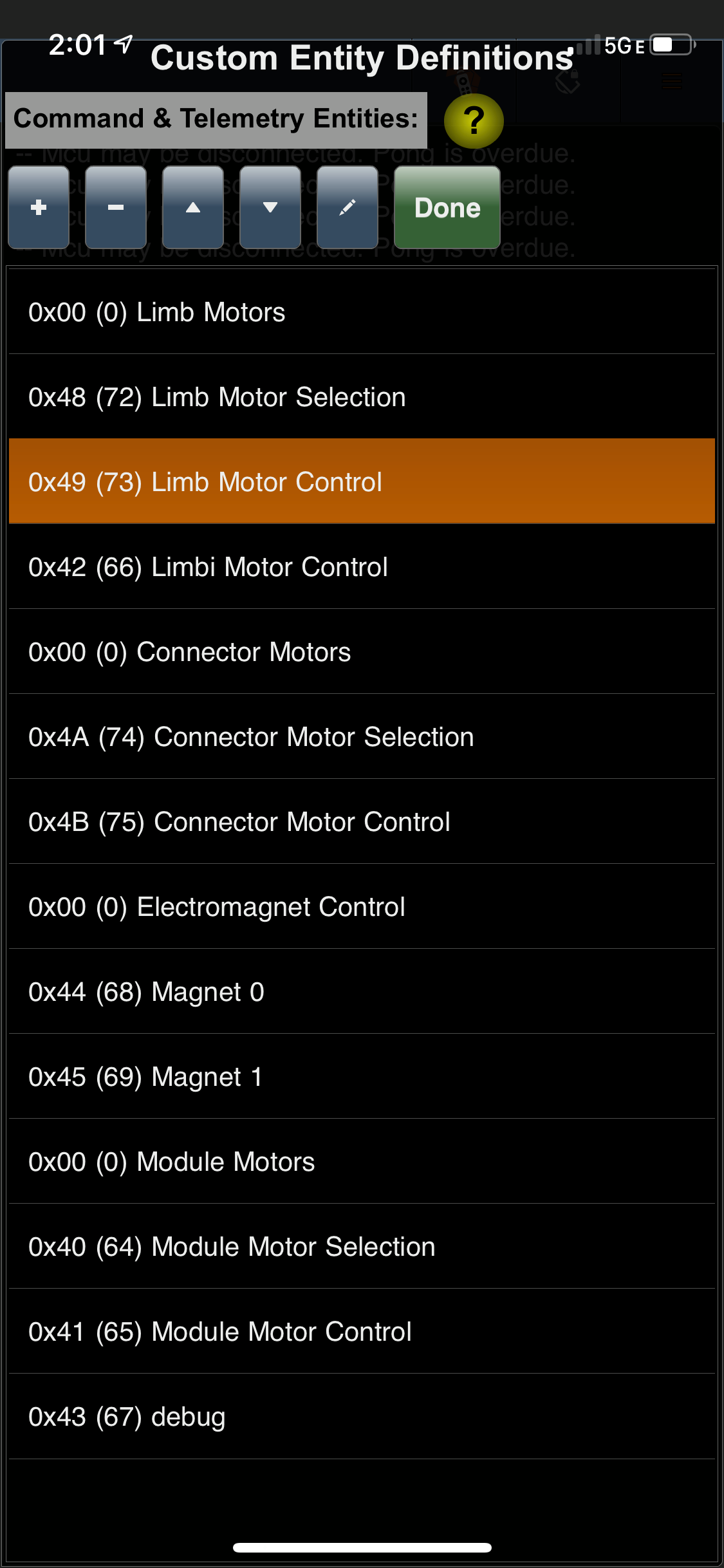
Task: Select 0x41 Module Motor Control
Action: tap(362, 1331)
